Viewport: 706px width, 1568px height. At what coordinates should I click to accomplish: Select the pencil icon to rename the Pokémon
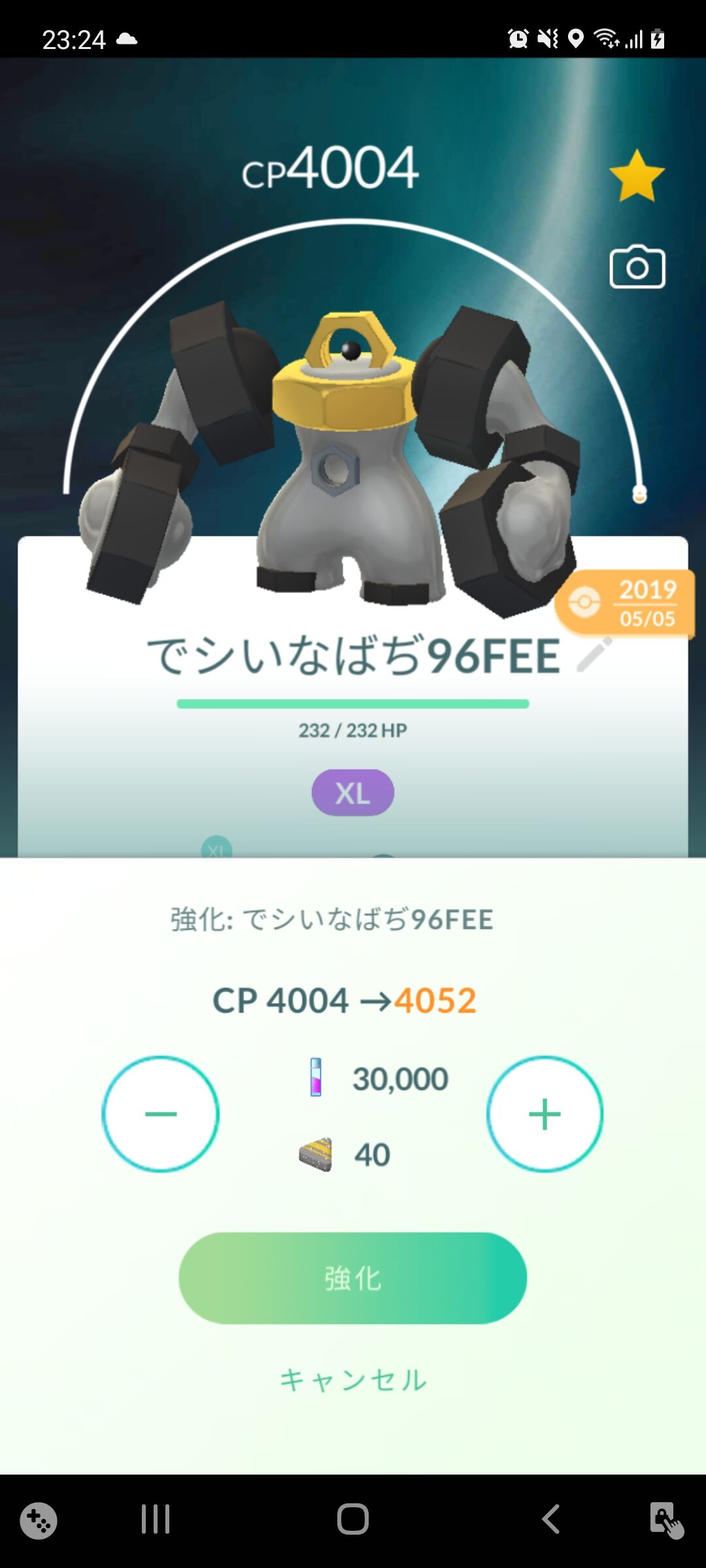[x=594, y=655]
